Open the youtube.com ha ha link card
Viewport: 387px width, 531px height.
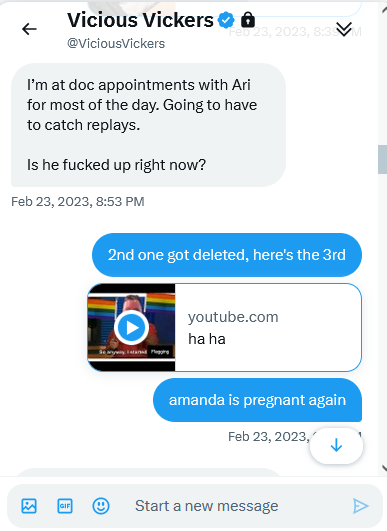pos(224,327)
